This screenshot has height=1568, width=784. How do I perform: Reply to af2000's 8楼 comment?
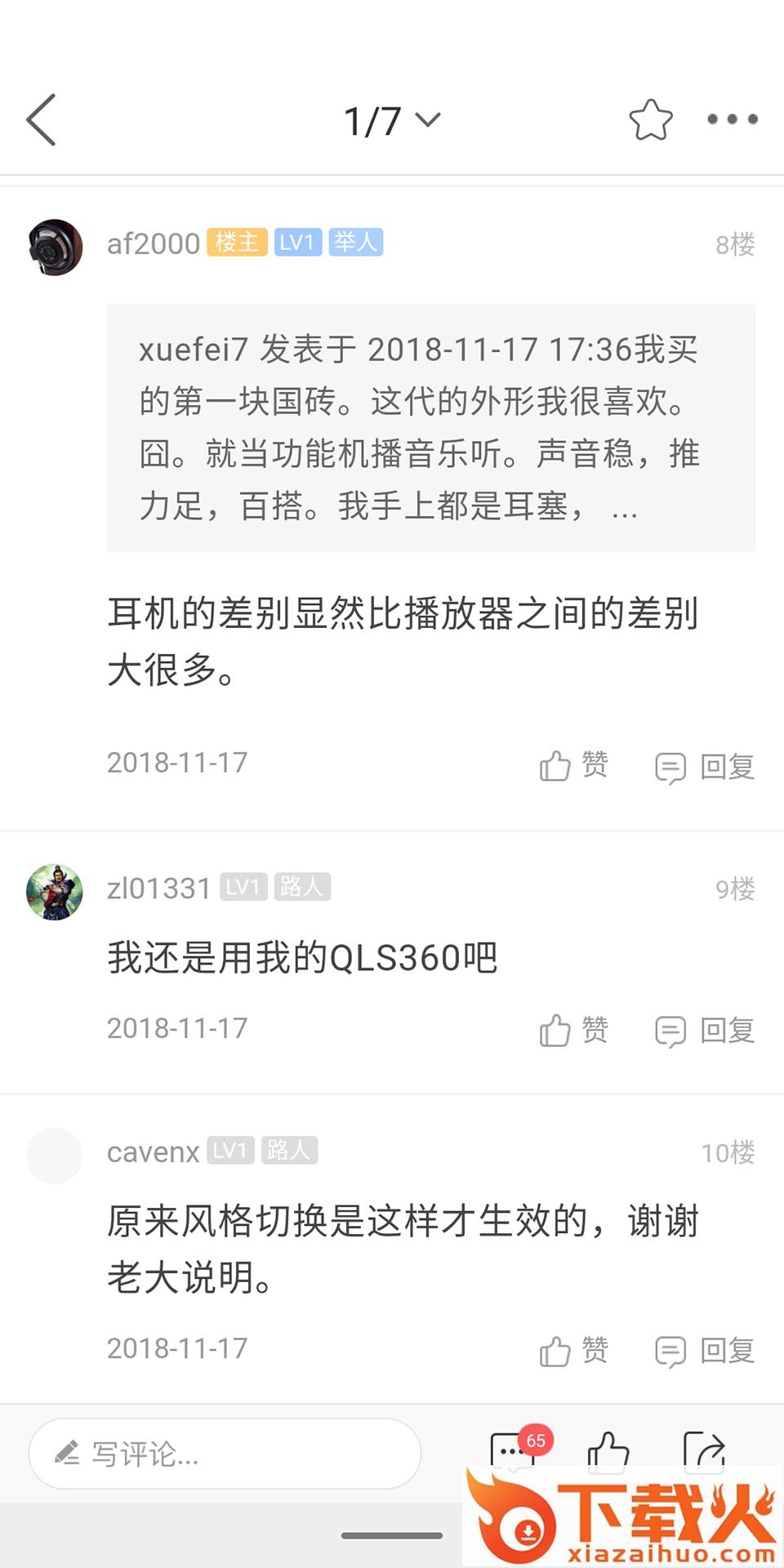click(705, 767)
